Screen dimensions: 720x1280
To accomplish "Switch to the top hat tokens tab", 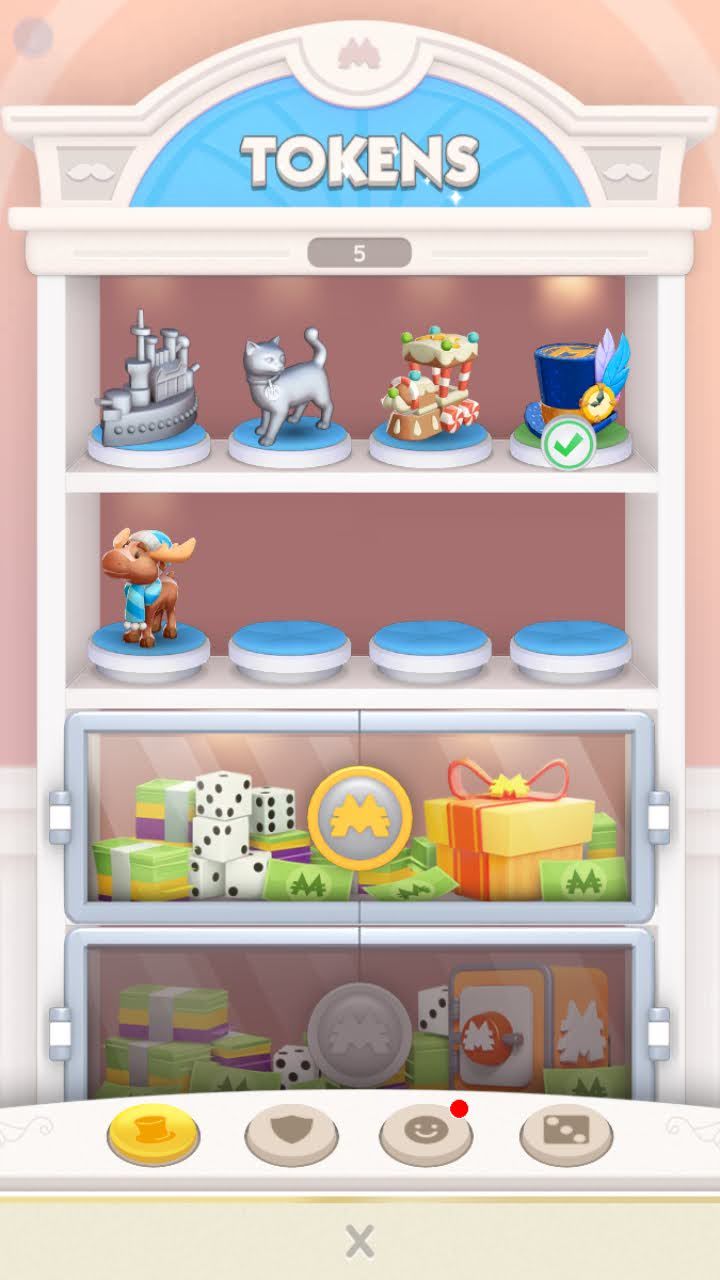I will pos(153,1133).
